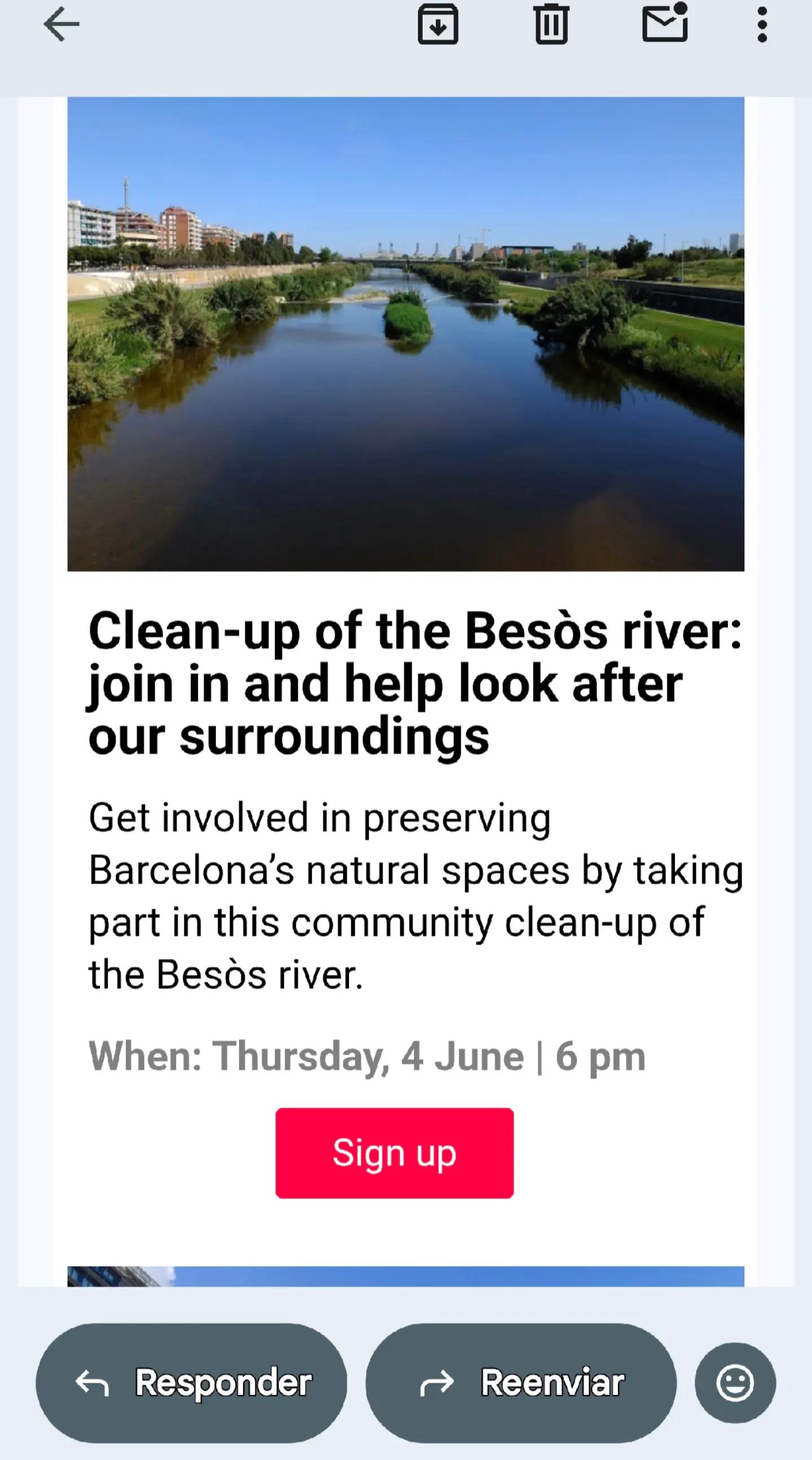This screenshot has height=1460, width=812.
Task: Mark the email as unread
Action: pyautogui.click(x=665, y=23)
